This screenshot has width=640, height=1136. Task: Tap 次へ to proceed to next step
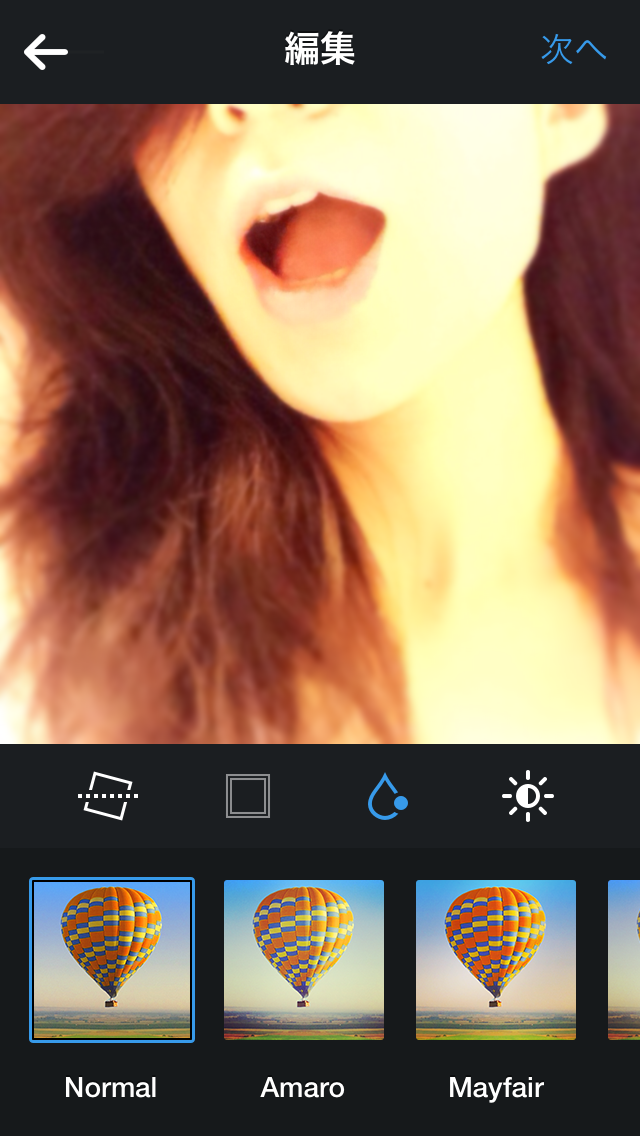[573, 50]
